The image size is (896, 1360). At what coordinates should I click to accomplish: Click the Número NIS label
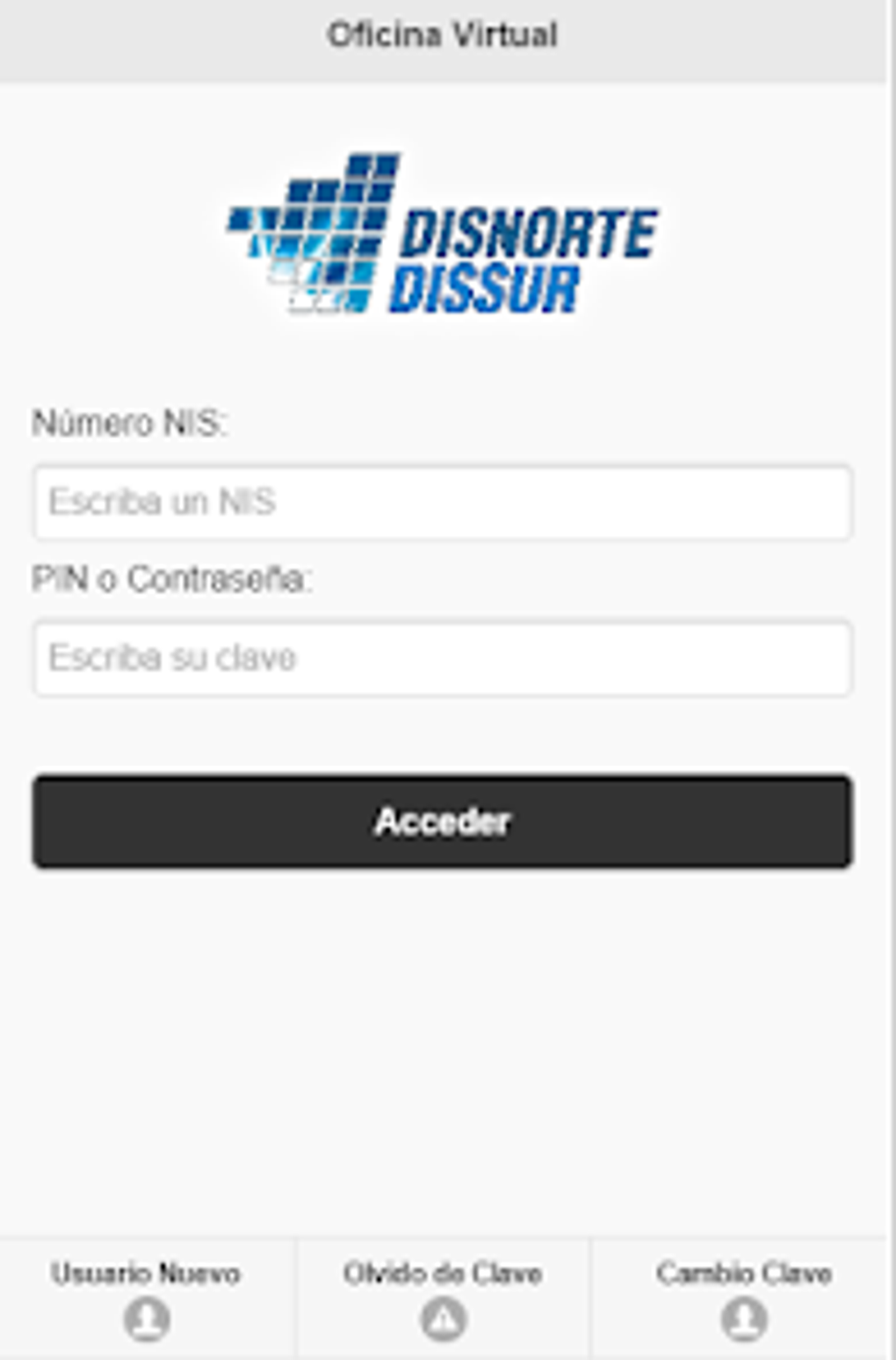point(132,423)
